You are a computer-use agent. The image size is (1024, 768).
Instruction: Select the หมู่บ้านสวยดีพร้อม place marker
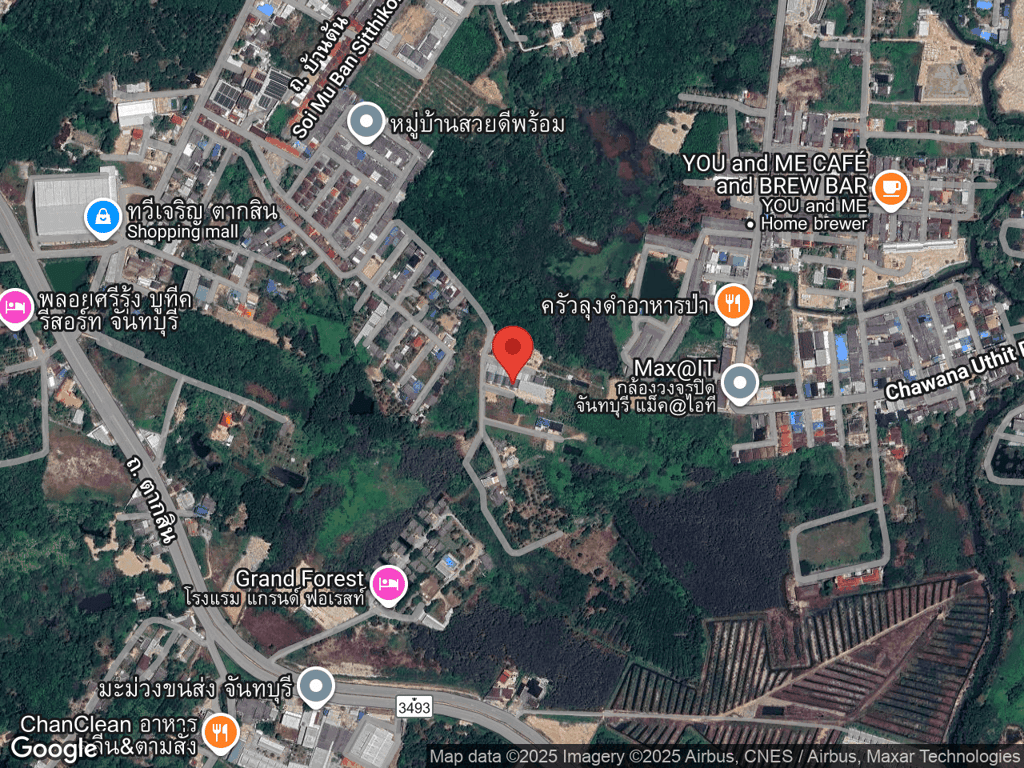[367, 123]
